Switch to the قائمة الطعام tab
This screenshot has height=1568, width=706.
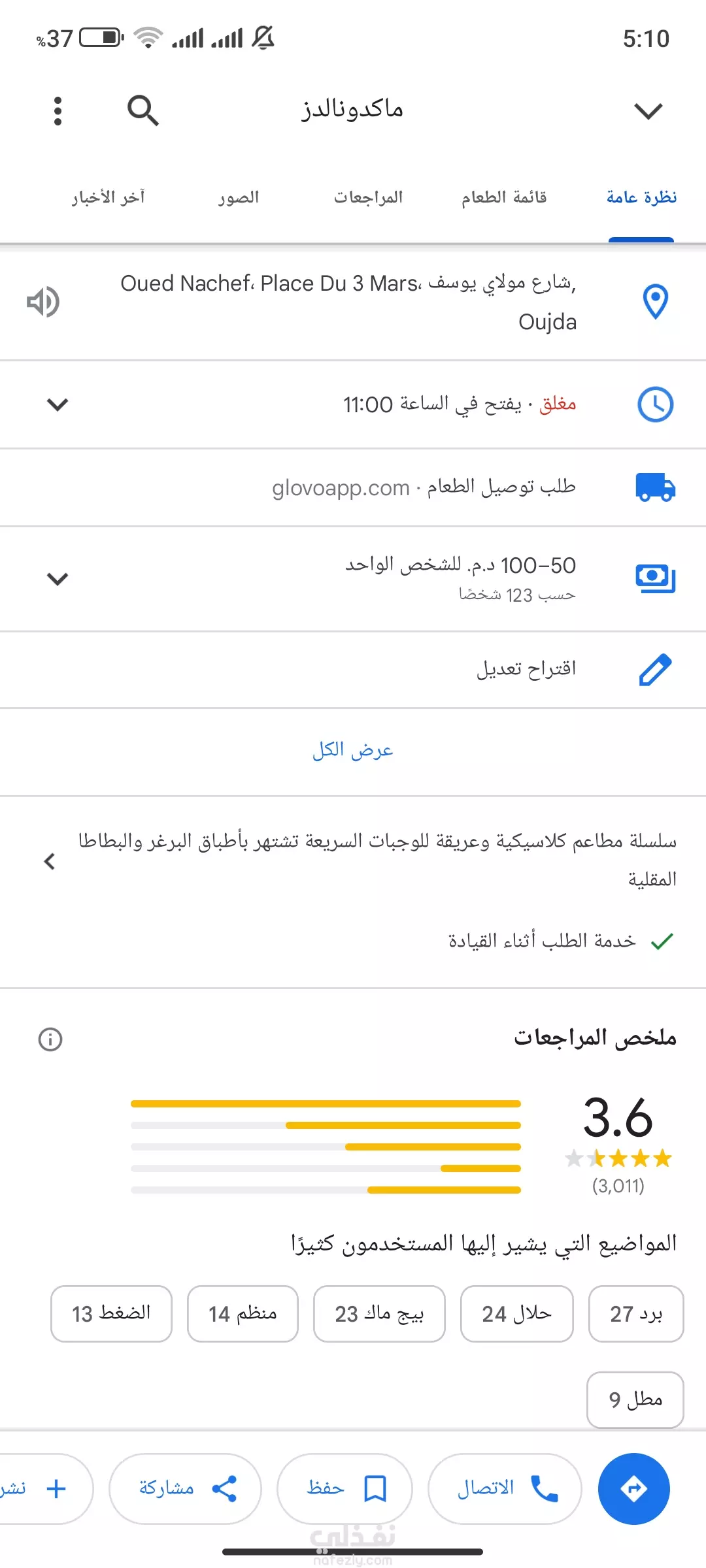pyautogui.click(x=504, y=197)
